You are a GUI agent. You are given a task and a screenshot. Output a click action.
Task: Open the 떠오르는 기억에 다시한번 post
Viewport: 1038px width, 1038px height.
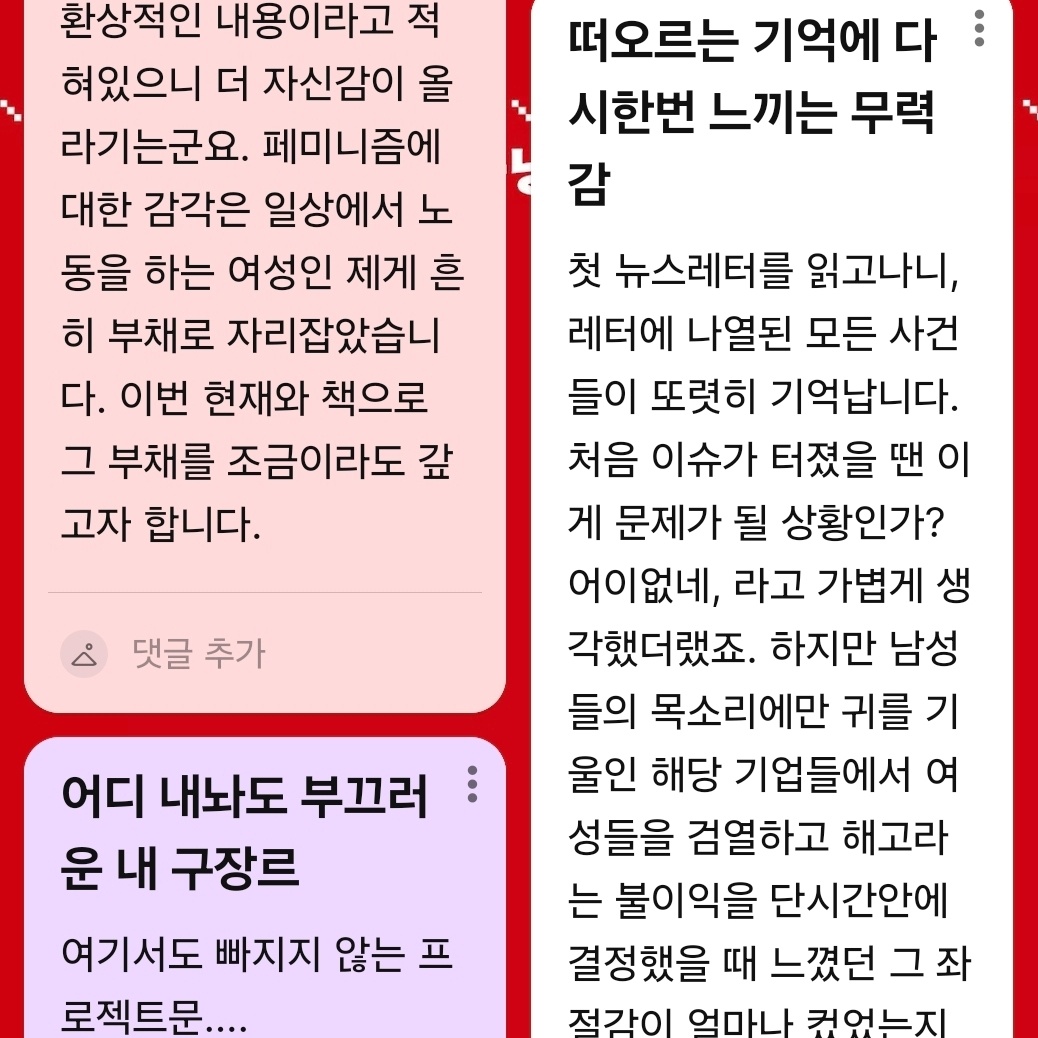tap(752, 113)
